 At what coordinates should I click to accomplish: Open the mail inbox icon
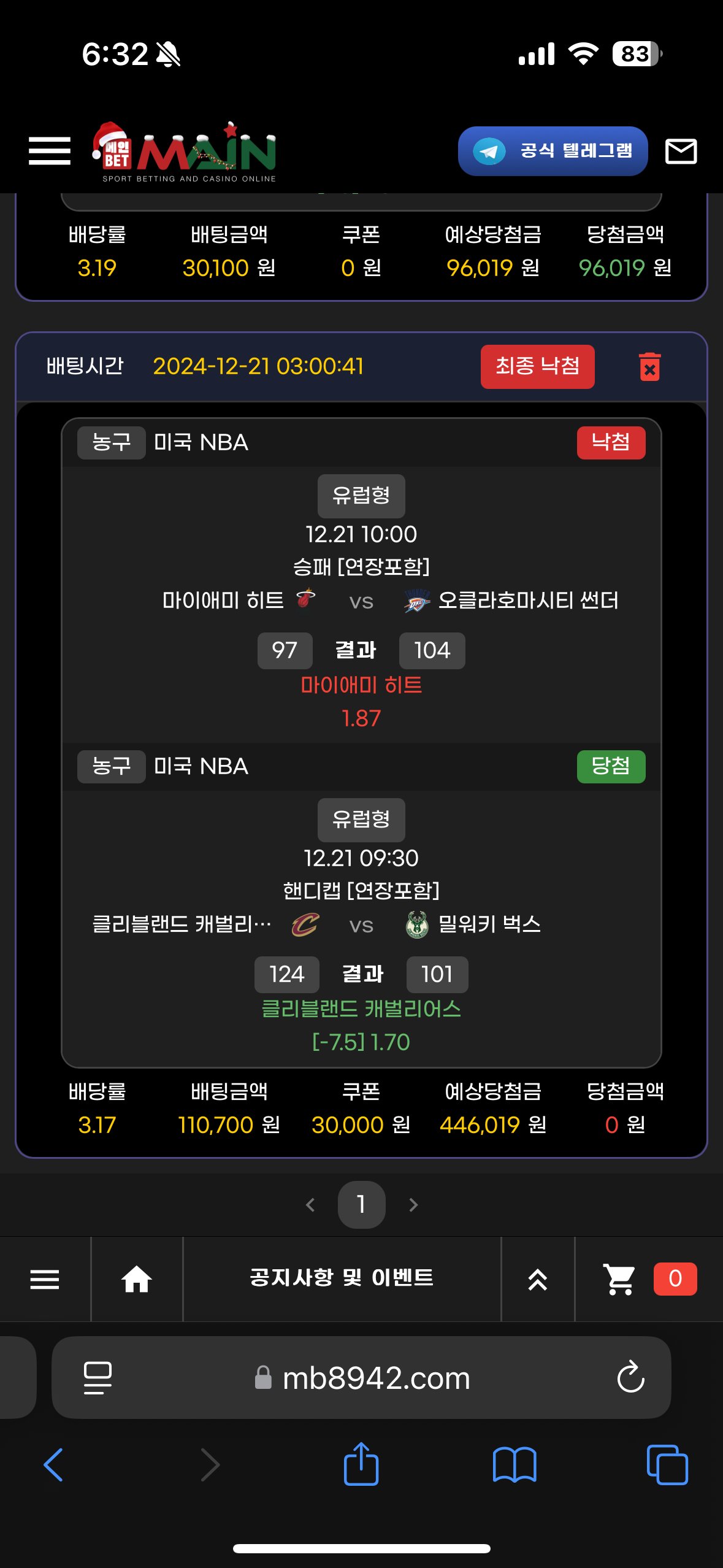point(681,151)
